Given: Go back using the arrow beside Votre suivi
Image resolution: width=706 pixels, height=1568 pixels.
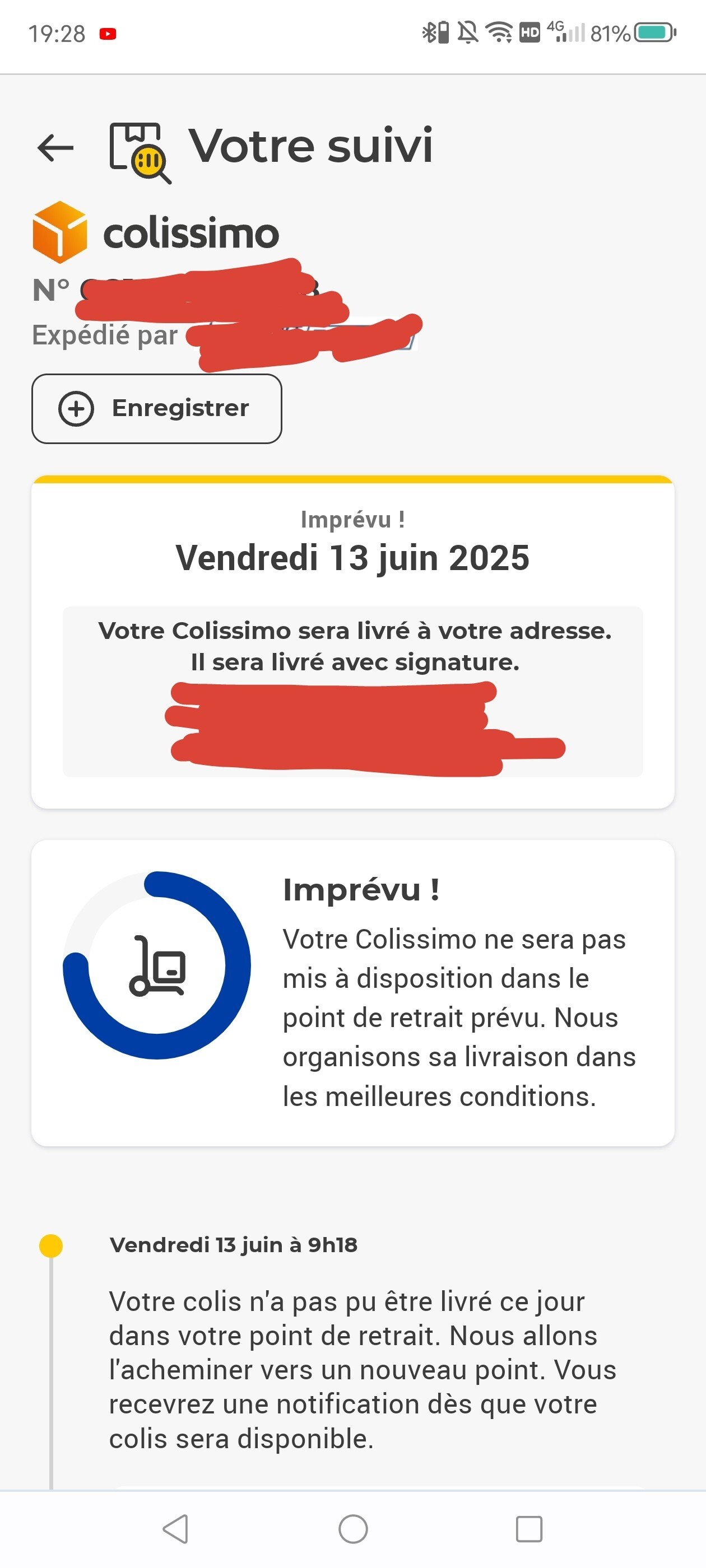Looking at the screenshot, I should (x=55, y=148).
